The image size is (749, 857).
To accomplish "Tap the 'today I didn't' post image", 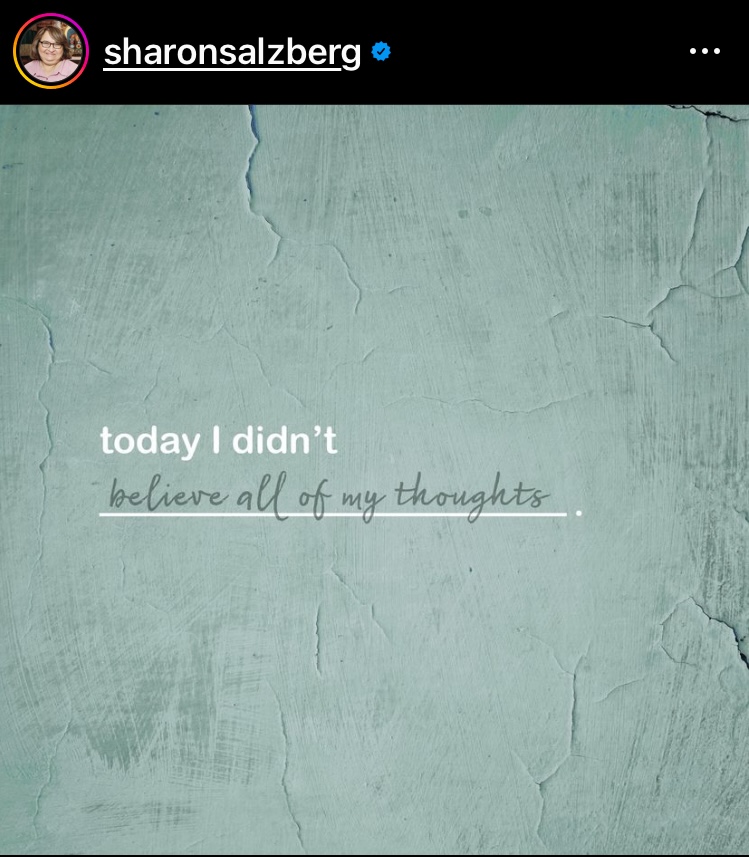I will (374, 480).
